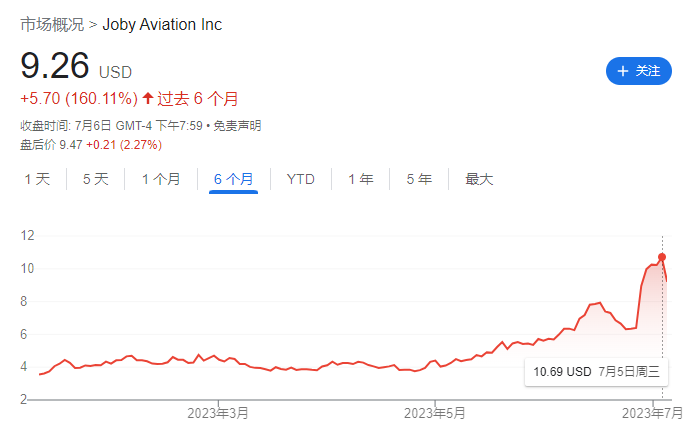Show the 最大 full history chart
The width and height of the screenshot is (698, 427).
[479, 179]
